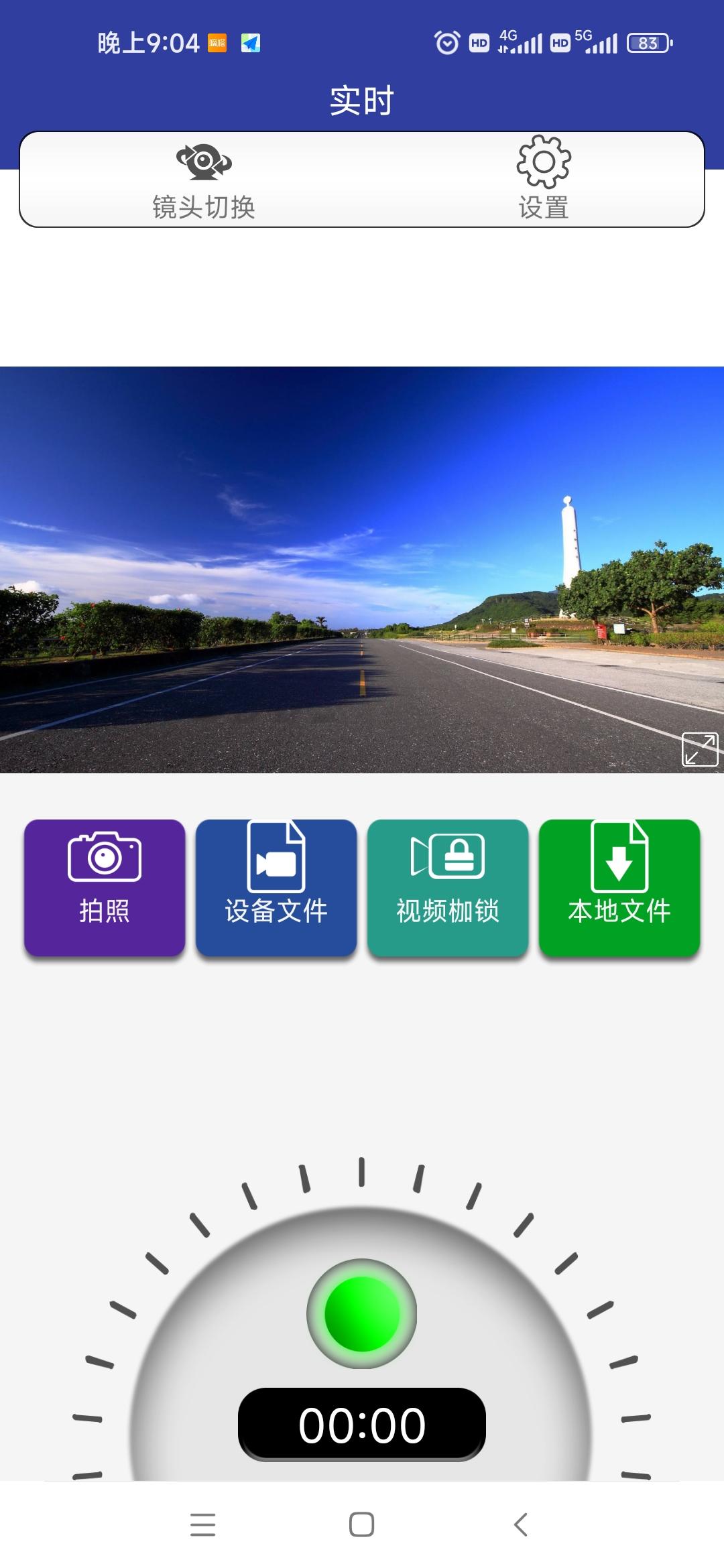
Task: Tap the green record button
Action: 362,1313
